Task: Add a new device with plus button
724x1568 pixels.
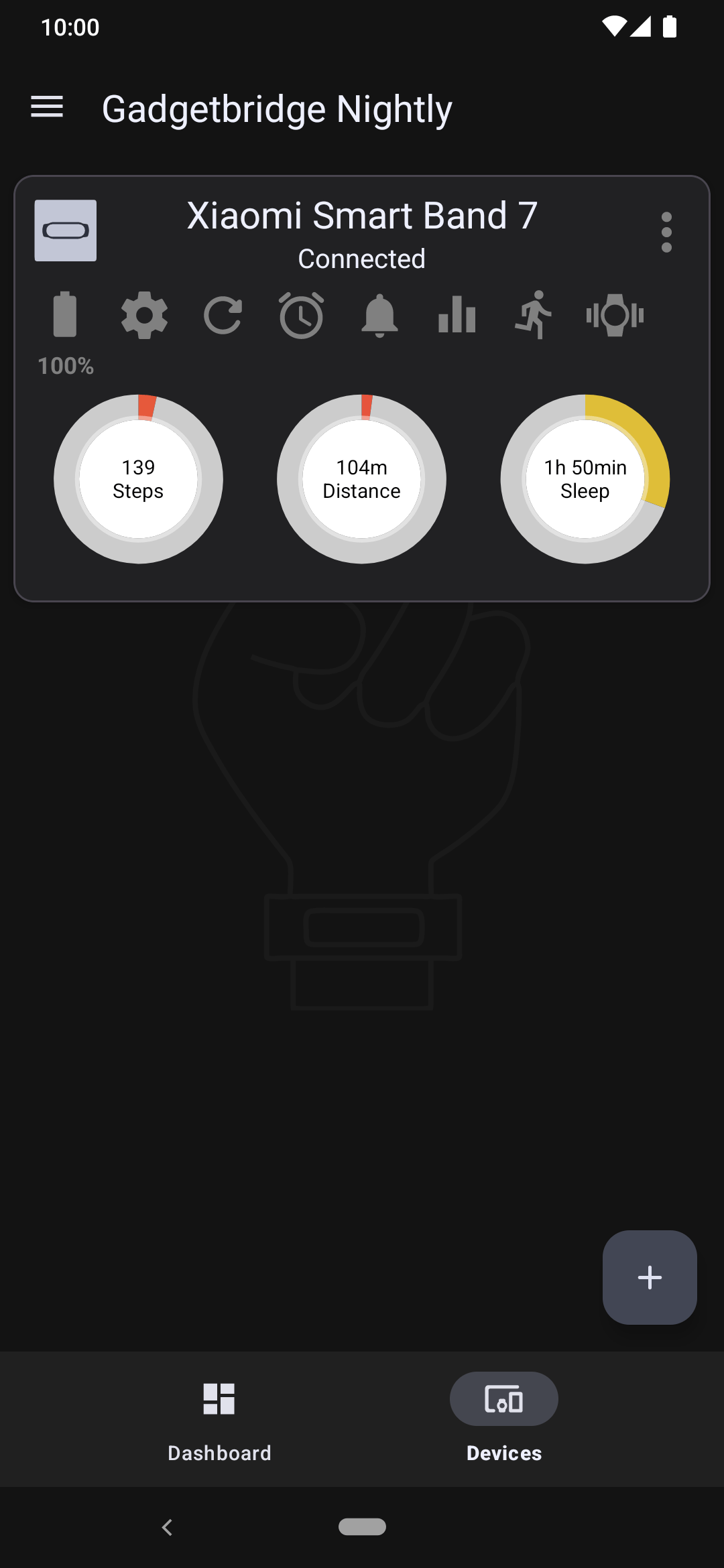Action: [x=649, y=1277]
